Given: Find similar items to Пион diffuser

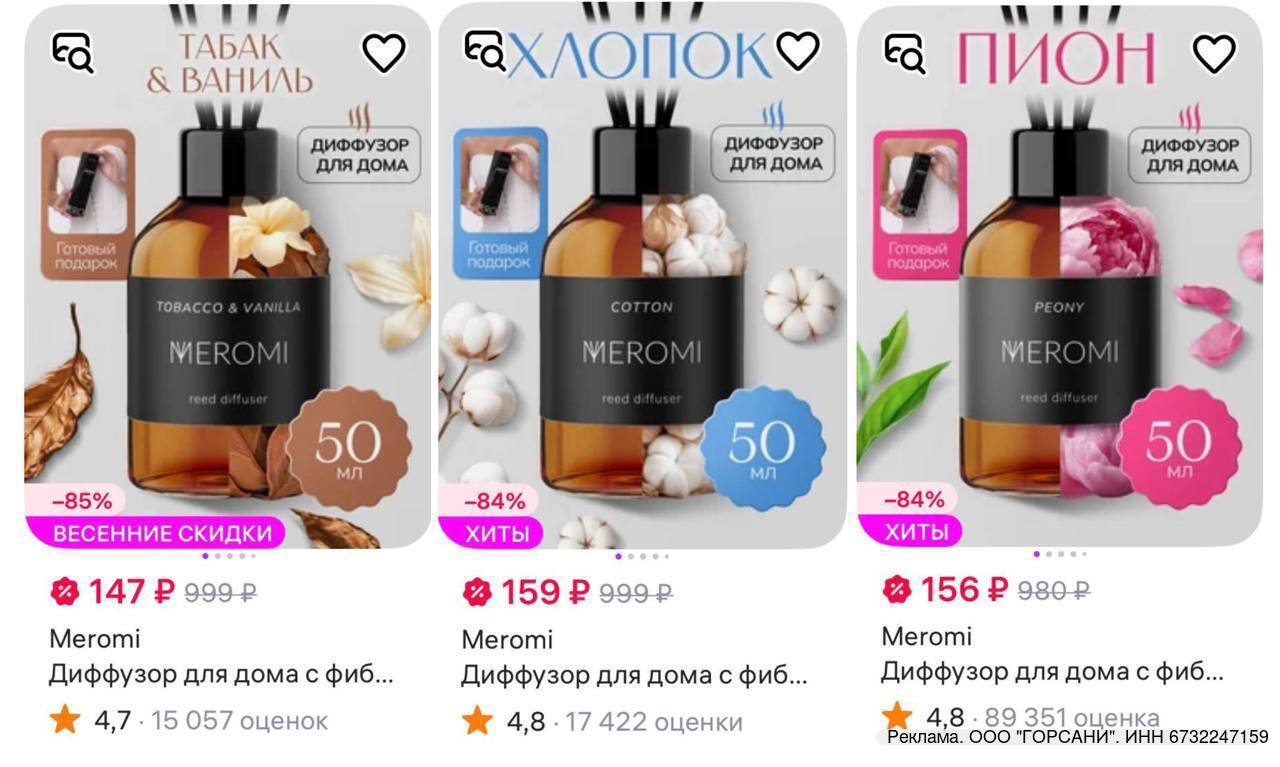Looking at the screenshot, I should [904, 53].
